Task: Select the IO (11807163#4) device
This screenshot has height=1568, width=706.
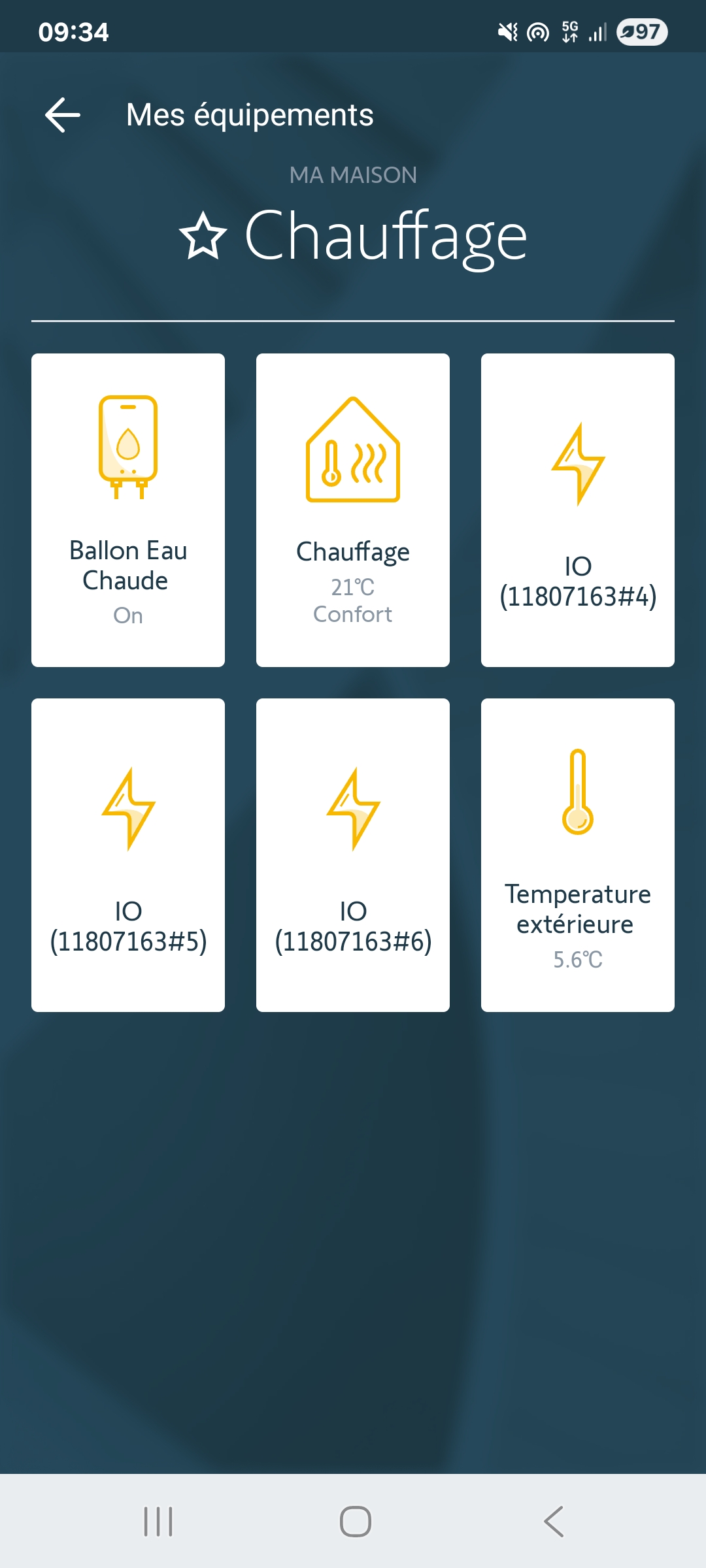Action: coord(578,510)
